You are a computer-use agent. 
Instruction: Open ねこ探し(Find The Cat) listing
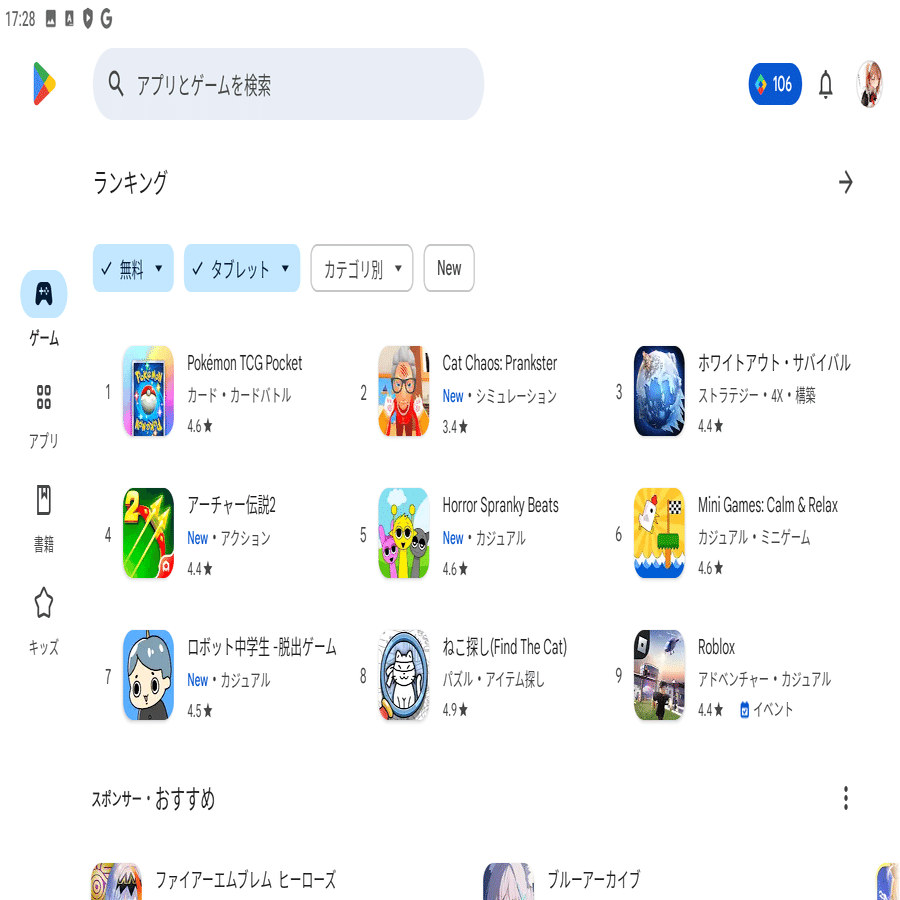(503, 648)
